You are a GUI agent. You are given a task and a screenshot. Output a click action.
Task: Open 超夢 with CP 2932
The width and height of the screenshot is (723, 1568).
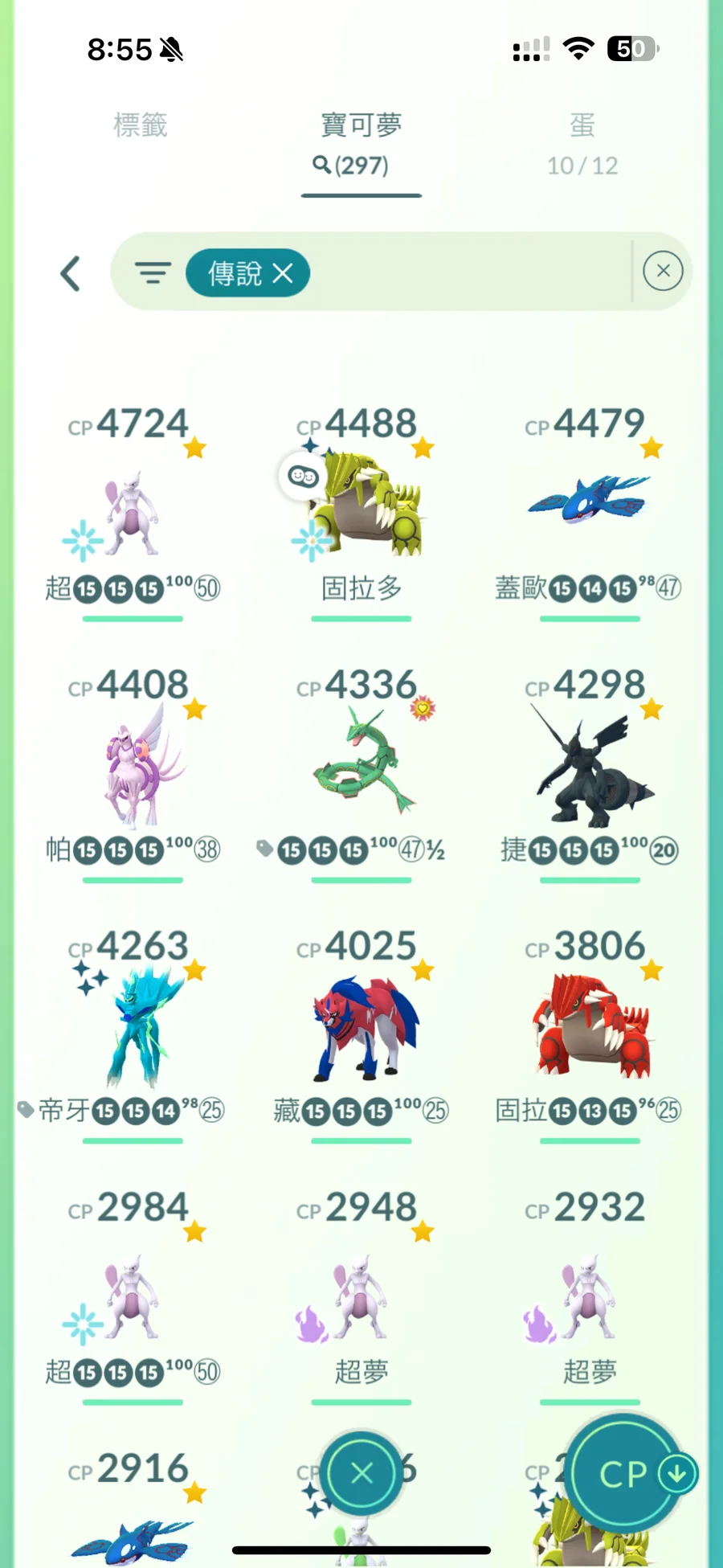coord(589,1294)
